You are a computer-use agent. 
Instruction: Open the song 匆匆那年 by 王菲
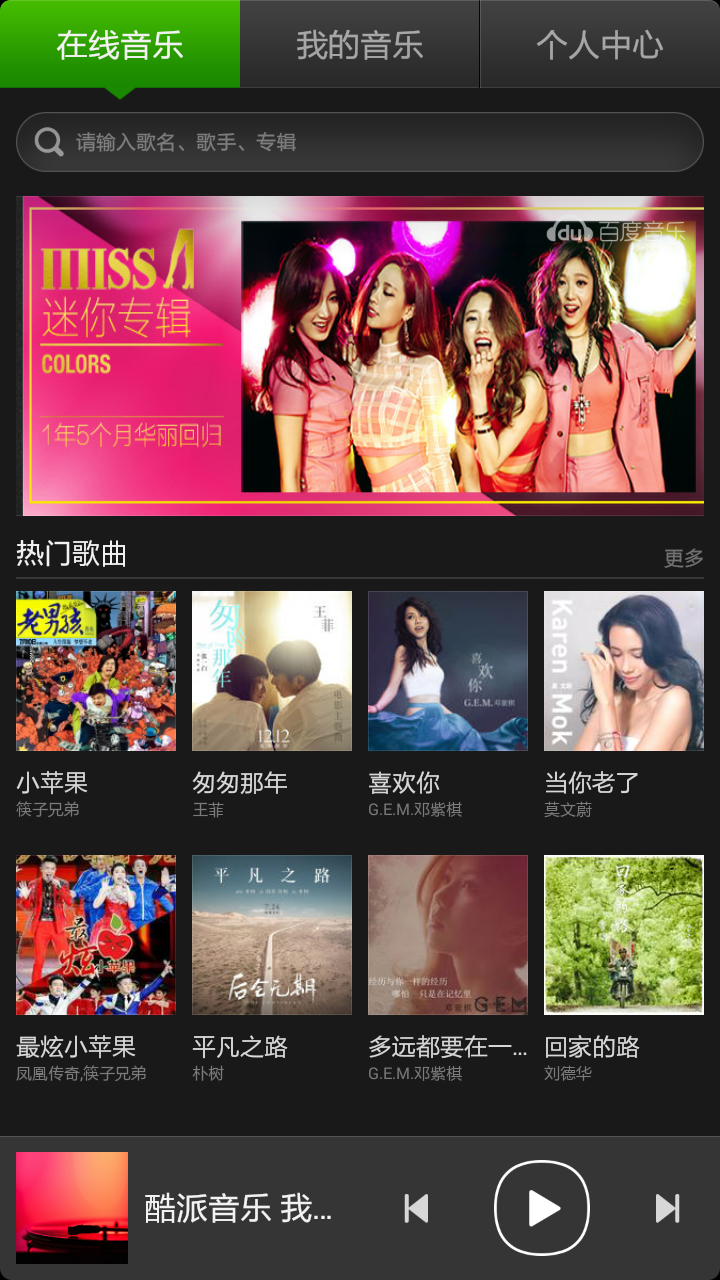(272, 671)
